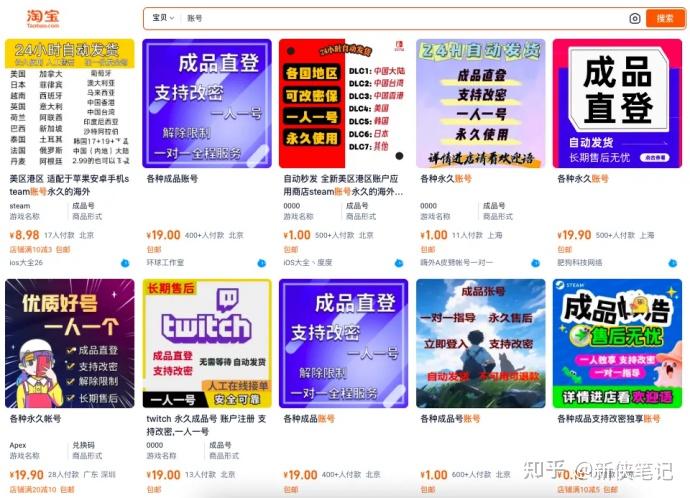Viewport: 690px width, 498px height.
Task: Open the 宝贝 category dropdown
Action: 163,18
